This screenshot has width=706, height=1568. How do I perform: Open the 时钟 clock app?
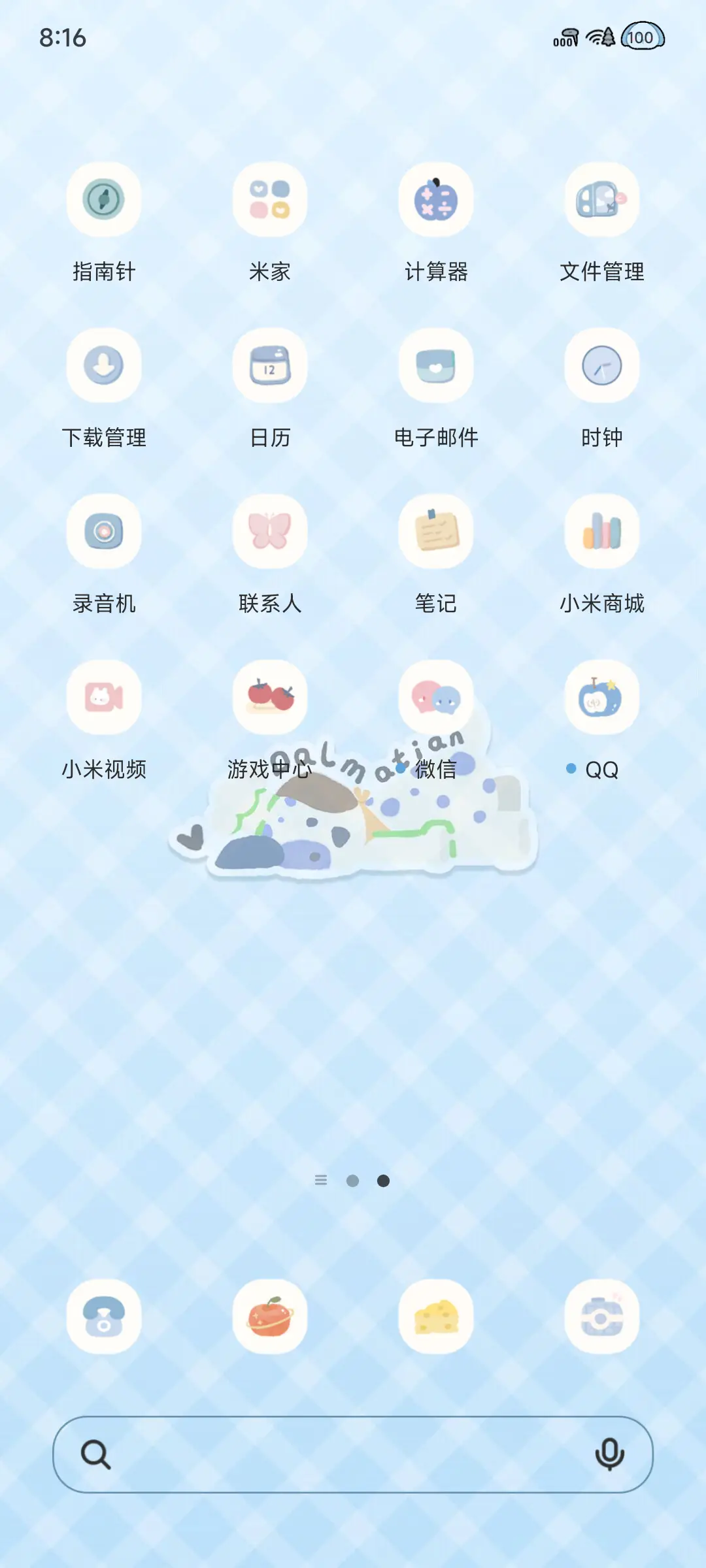pyautogui.click(x=602, y=366)
